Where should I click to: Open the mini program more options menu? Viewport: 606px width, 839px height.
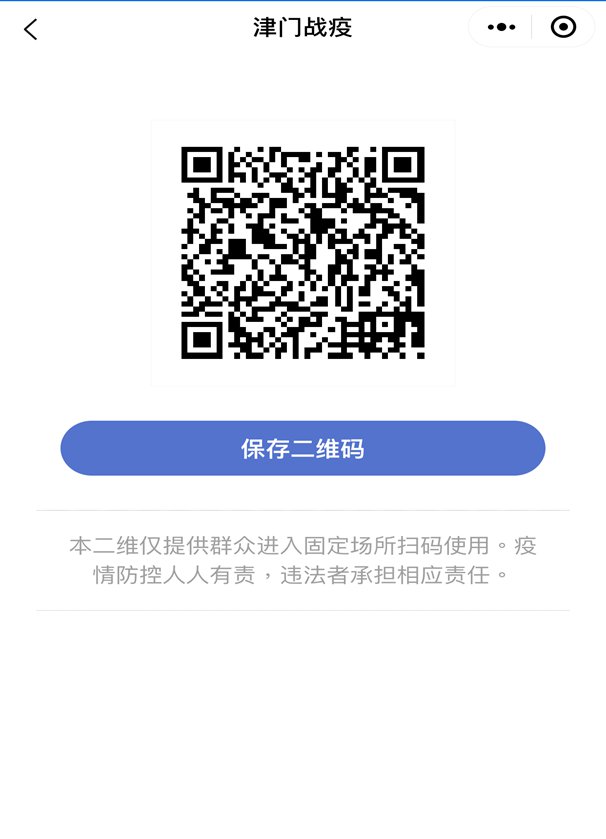coord(501,27)
